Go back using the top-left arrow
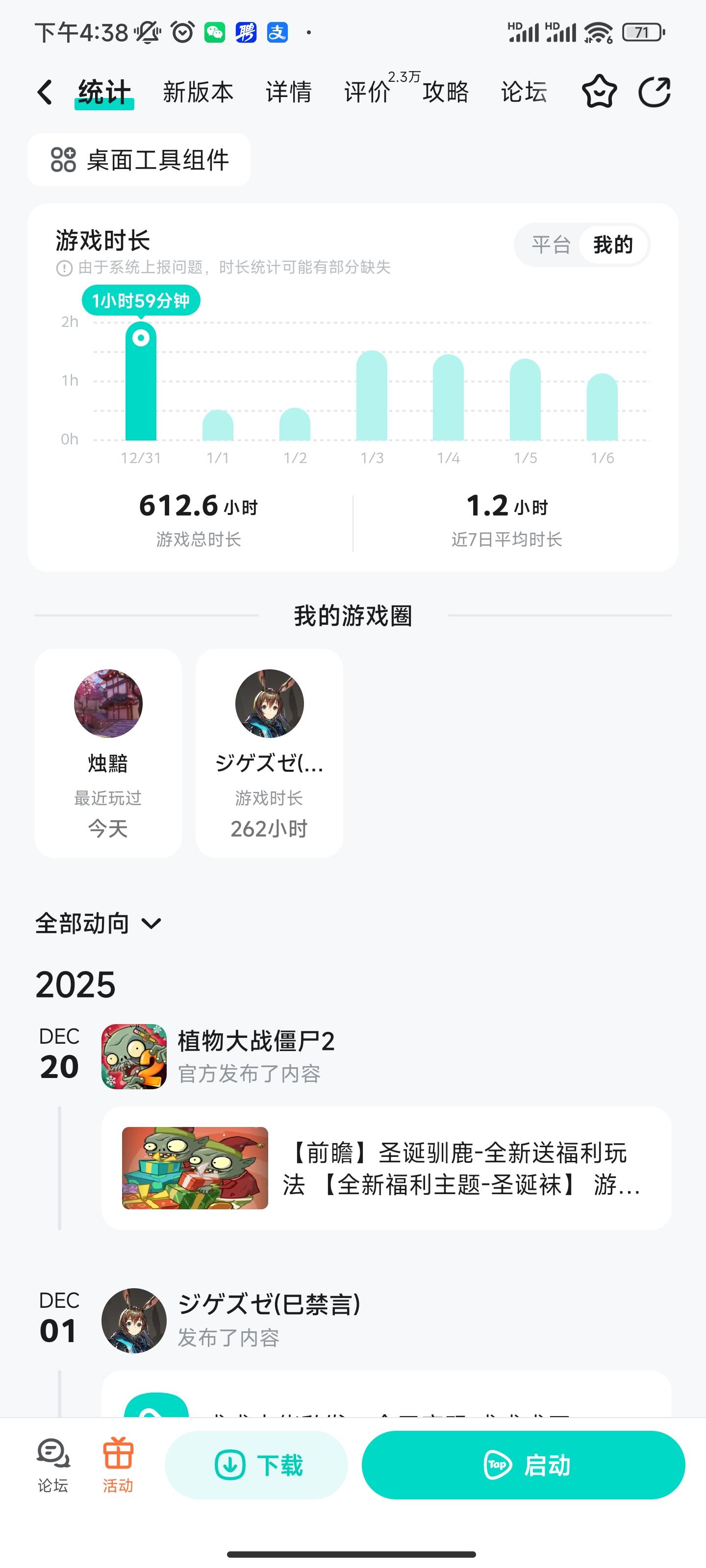The image size is (706, 1568). 45,93
